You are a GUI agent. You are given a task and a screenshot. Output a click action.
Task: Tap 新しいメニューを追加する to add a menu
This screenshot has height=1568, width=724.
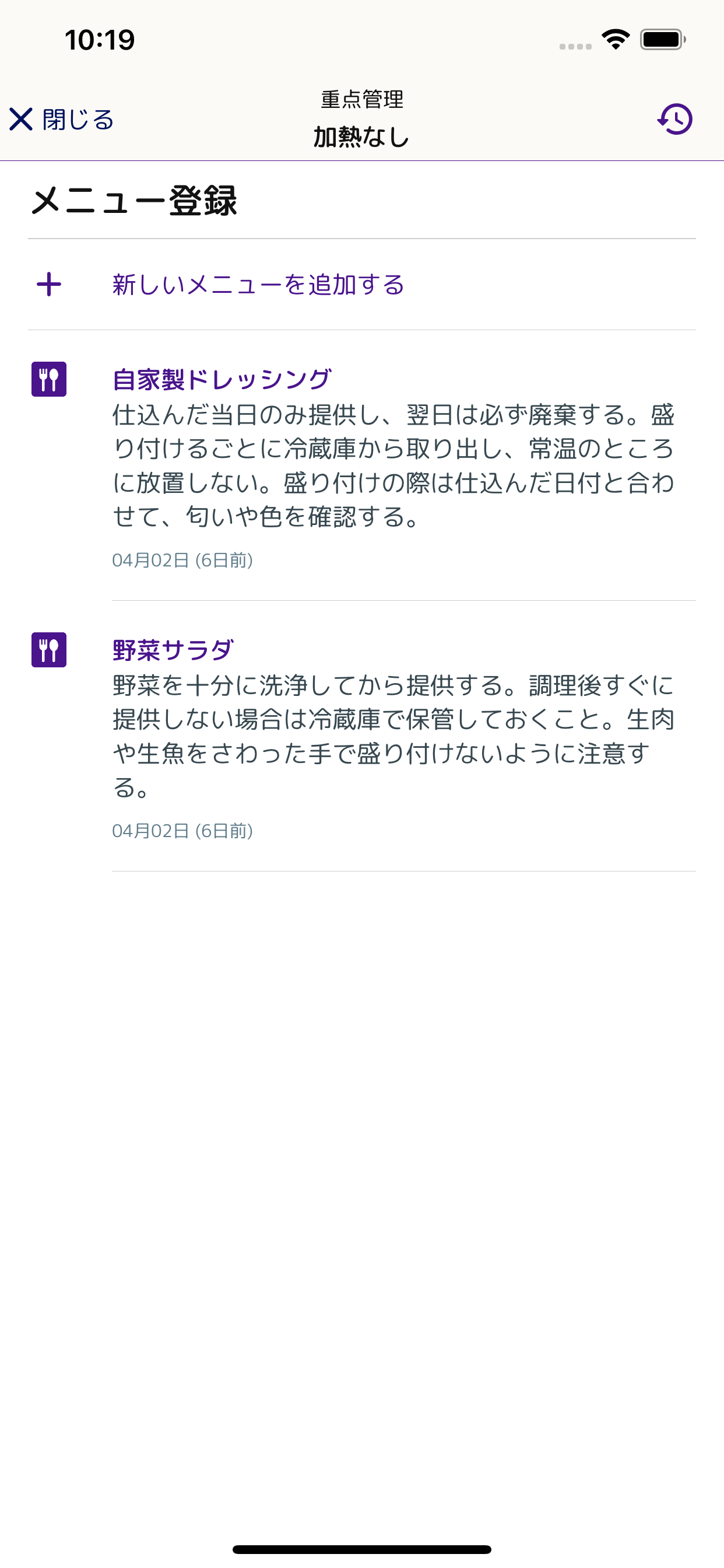pyautogui.click(x=361, y=285)
